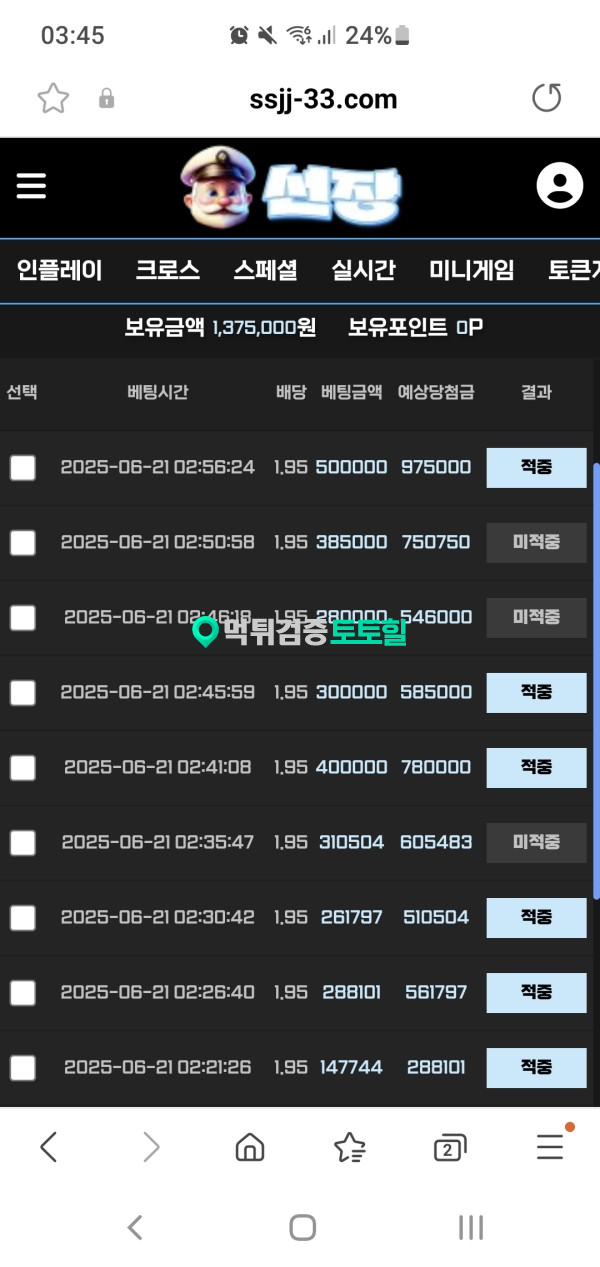The height and width of the screenshot is (1267, 600).
Task: Switch to the 인플레이 tab
Action: coord(60,270)
